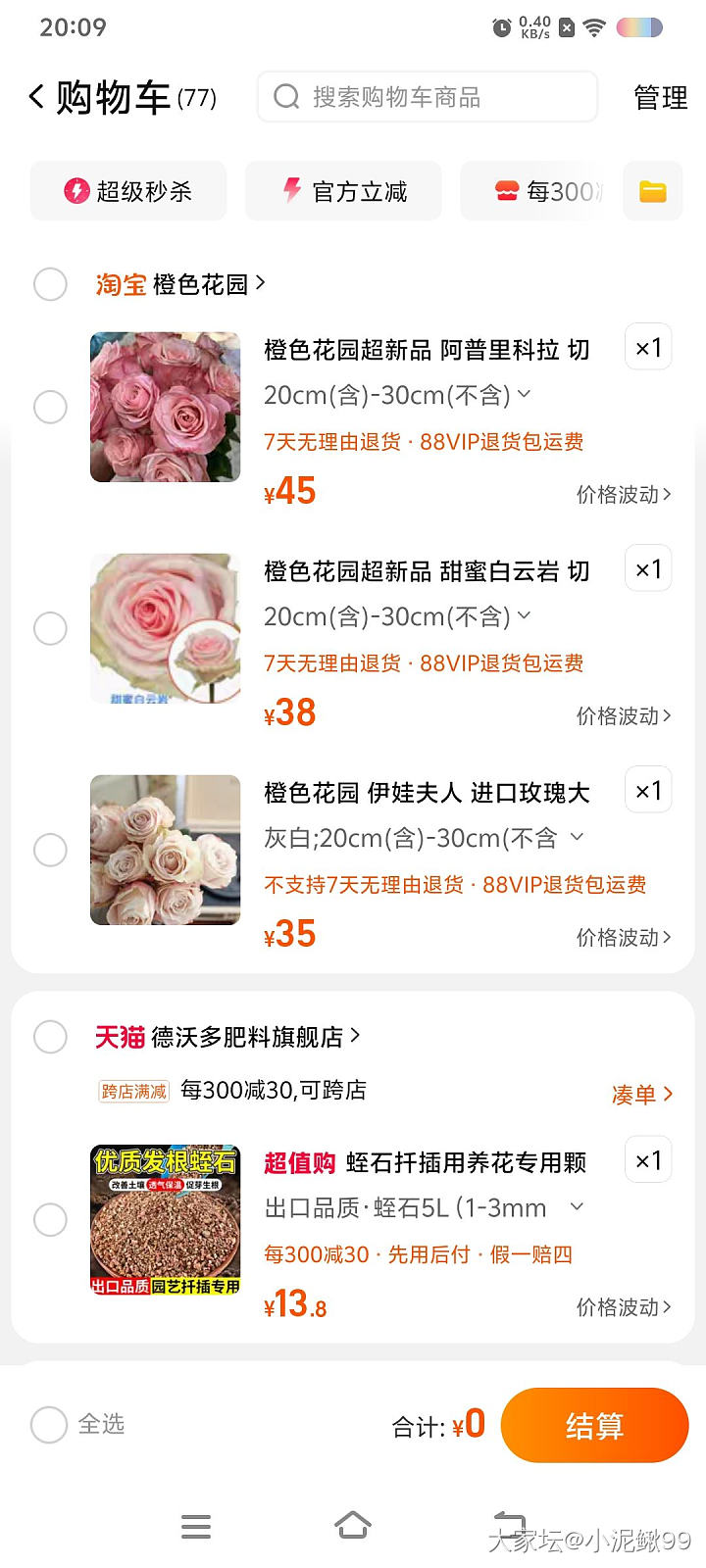Open the yellow folder icon
This screenshot has width=706, height=1568.
pos(652,191)
